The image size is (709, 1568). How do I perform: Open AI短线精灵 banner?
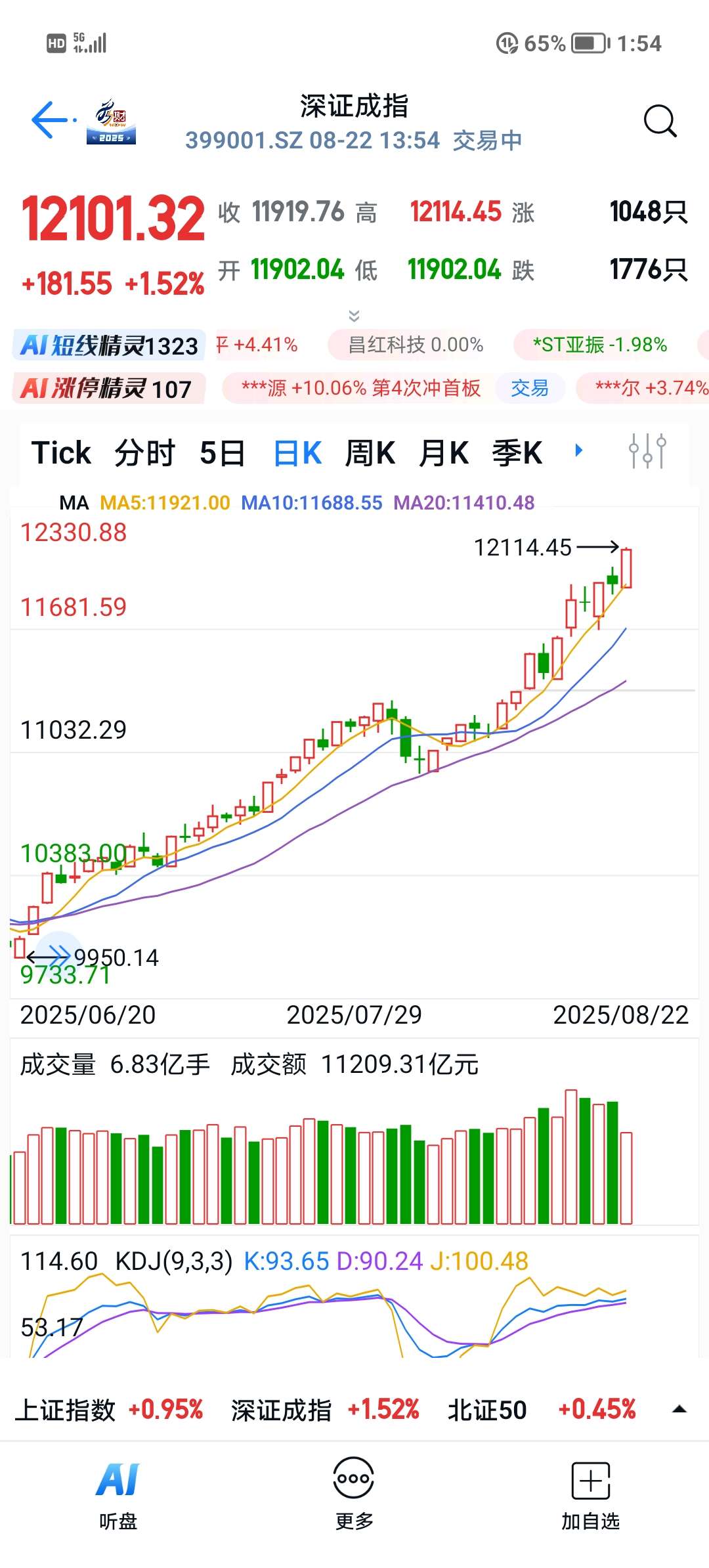(109, 345)
